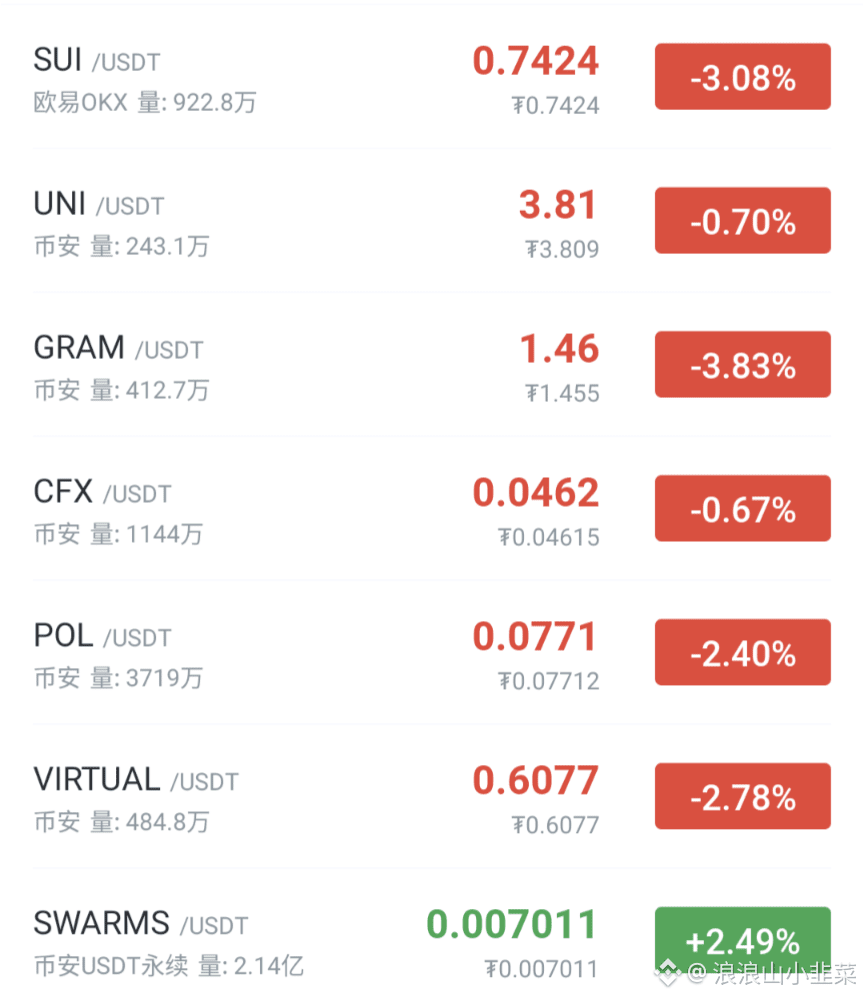Open the SWARMS/USDT perpetual row
The image size is (864, 999).
[x=432, y=934]
